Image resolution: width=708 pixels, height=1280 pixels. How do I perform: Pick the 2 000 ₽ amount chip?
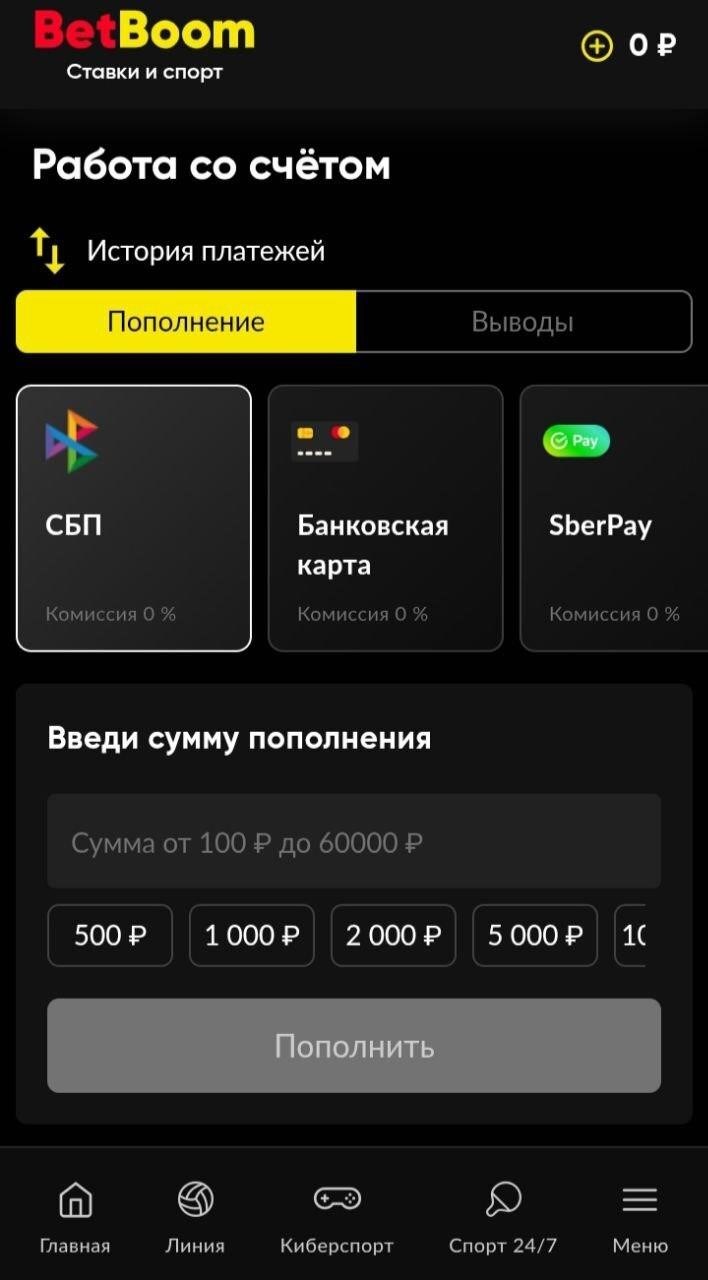(393, 936)
